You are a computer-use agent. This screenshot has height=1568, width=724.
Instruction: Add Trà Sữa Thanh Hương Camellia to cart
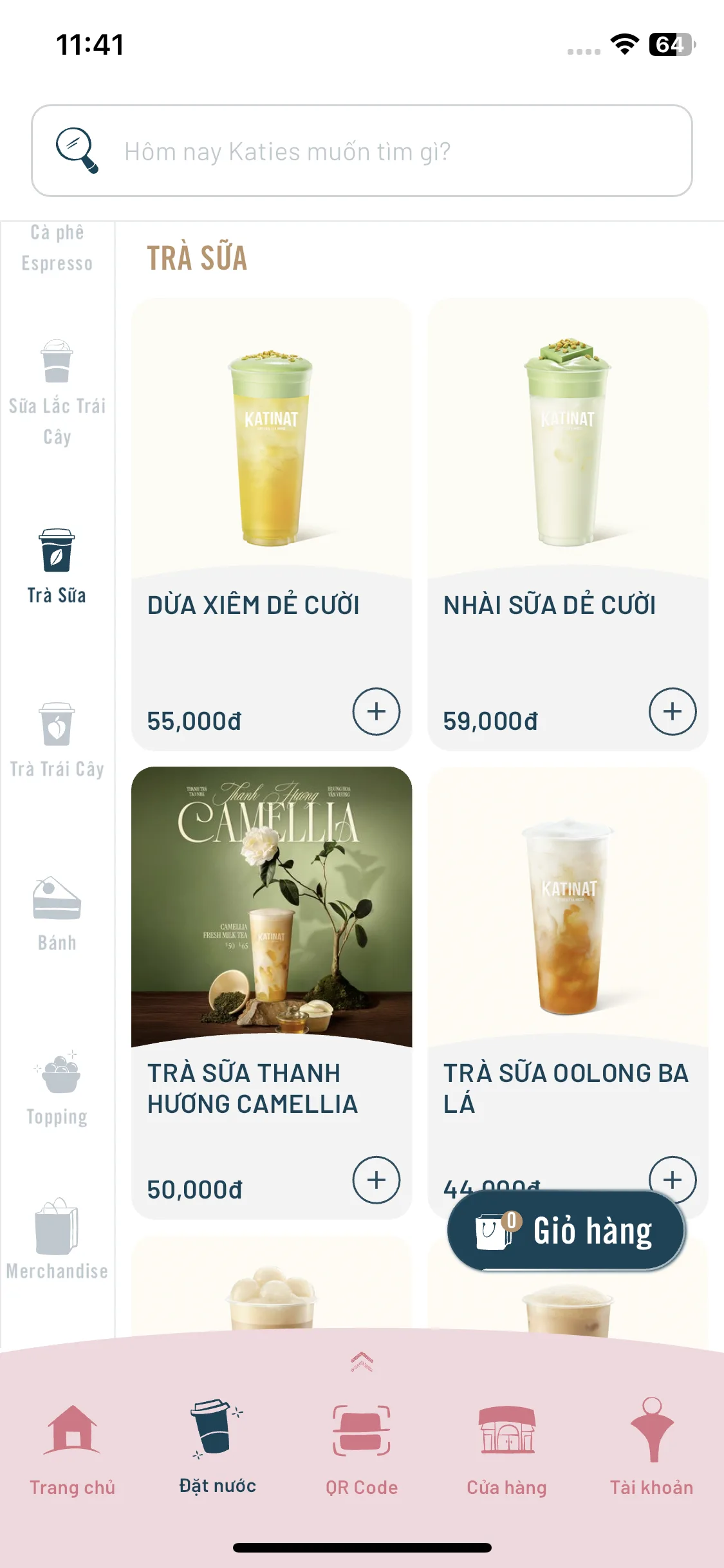[376, 1180]
